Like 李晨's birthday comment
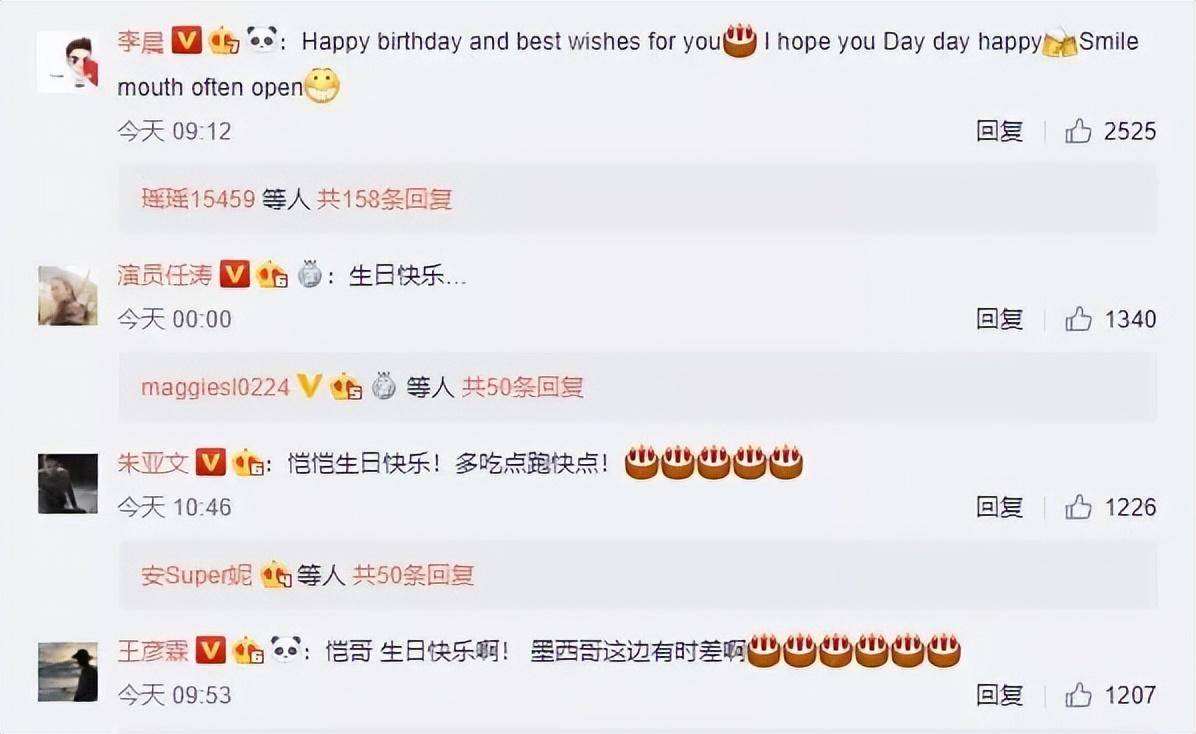Screen dimensions: 1196x734 coord(1078,131)
